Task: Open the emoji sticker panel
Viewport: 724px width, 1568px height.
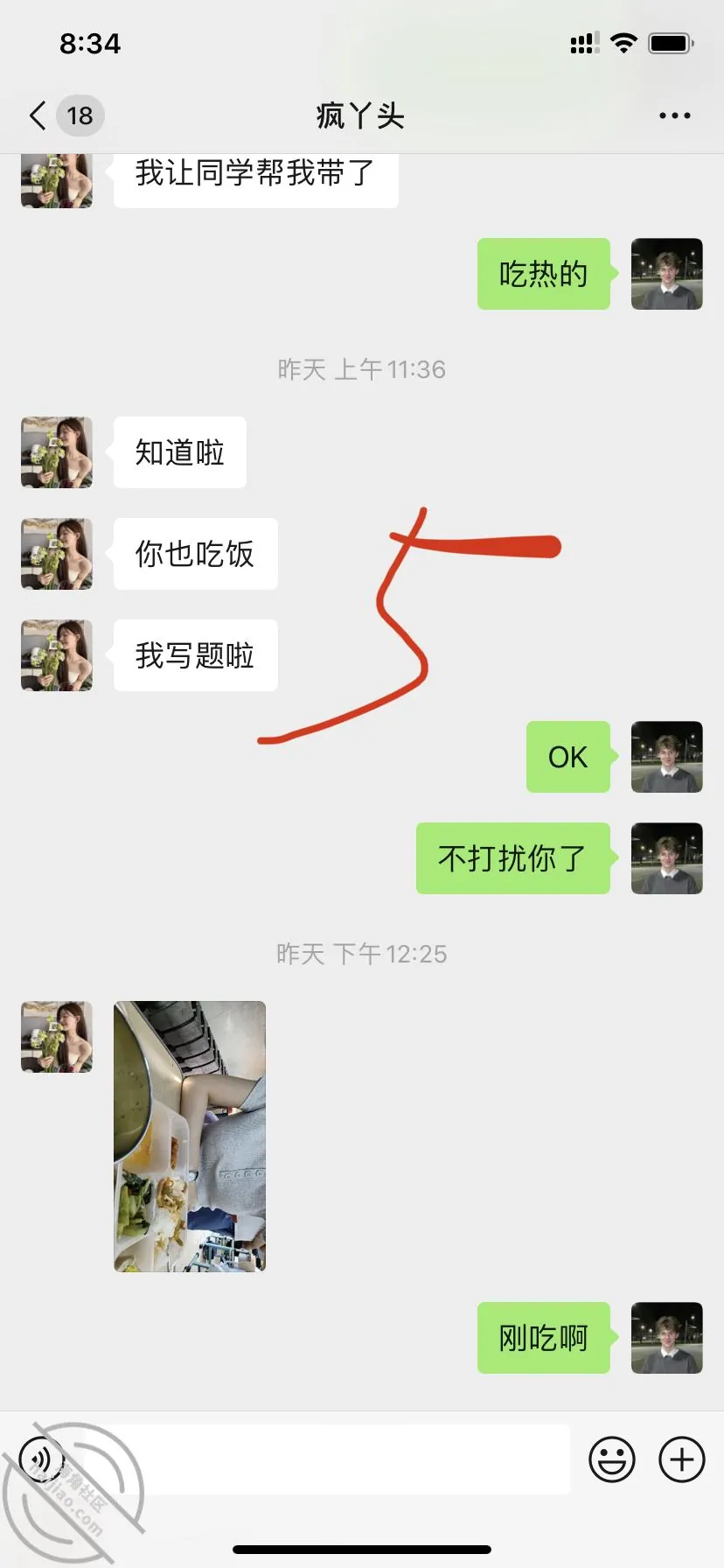Action: [x=611, y=1459]
